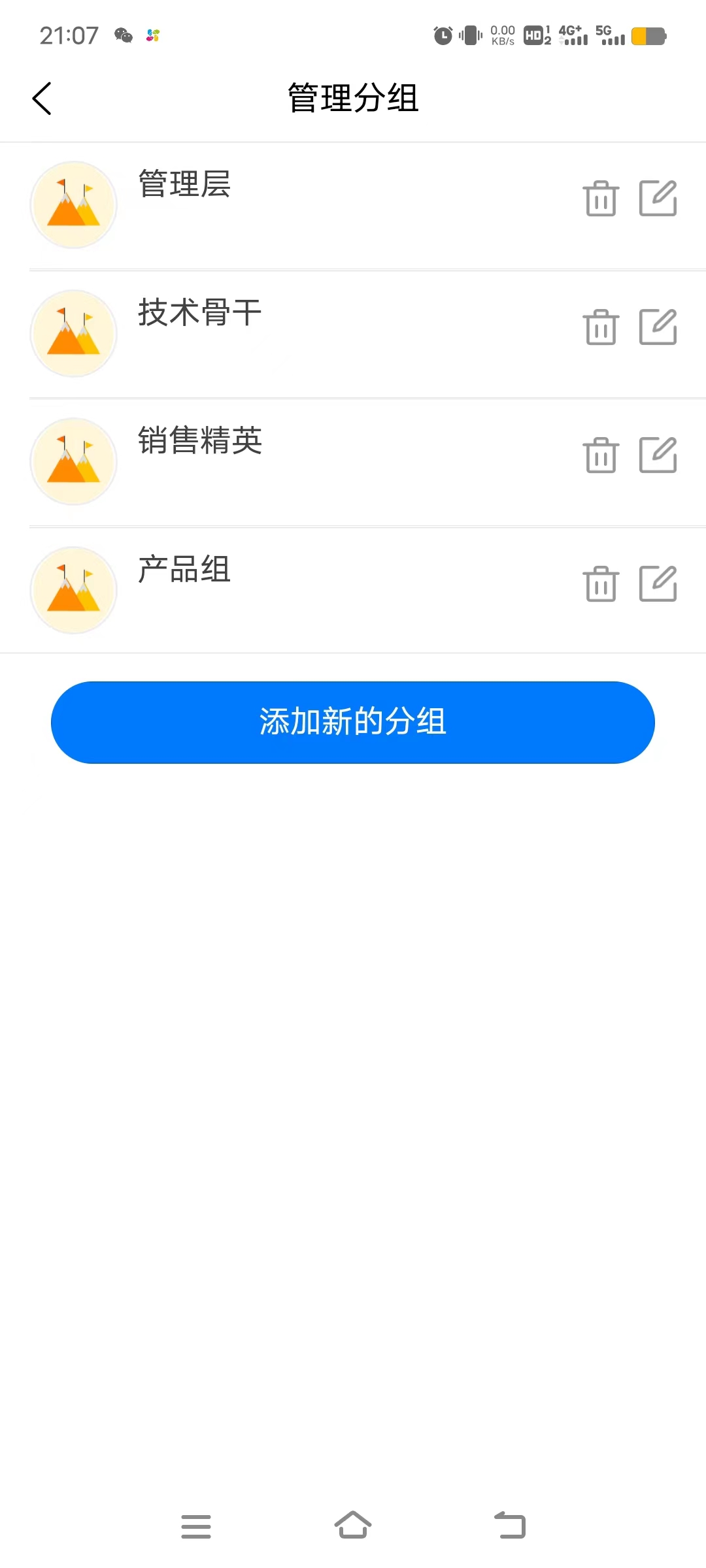Edit the 技术骨干 group
This screenshot has height=1568, width=706.
point(658,327)
